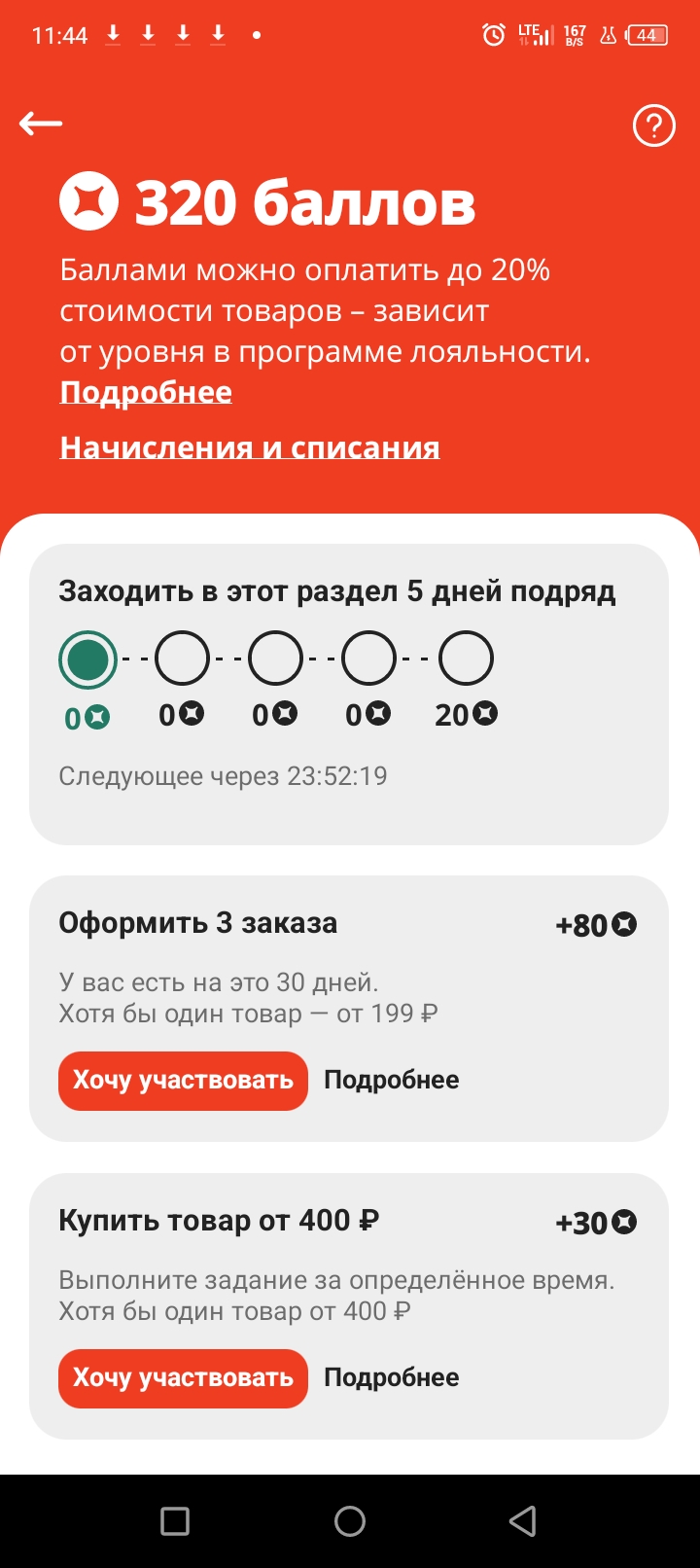
Task: Go back using the top-left arrow
Action: (41, 124)
